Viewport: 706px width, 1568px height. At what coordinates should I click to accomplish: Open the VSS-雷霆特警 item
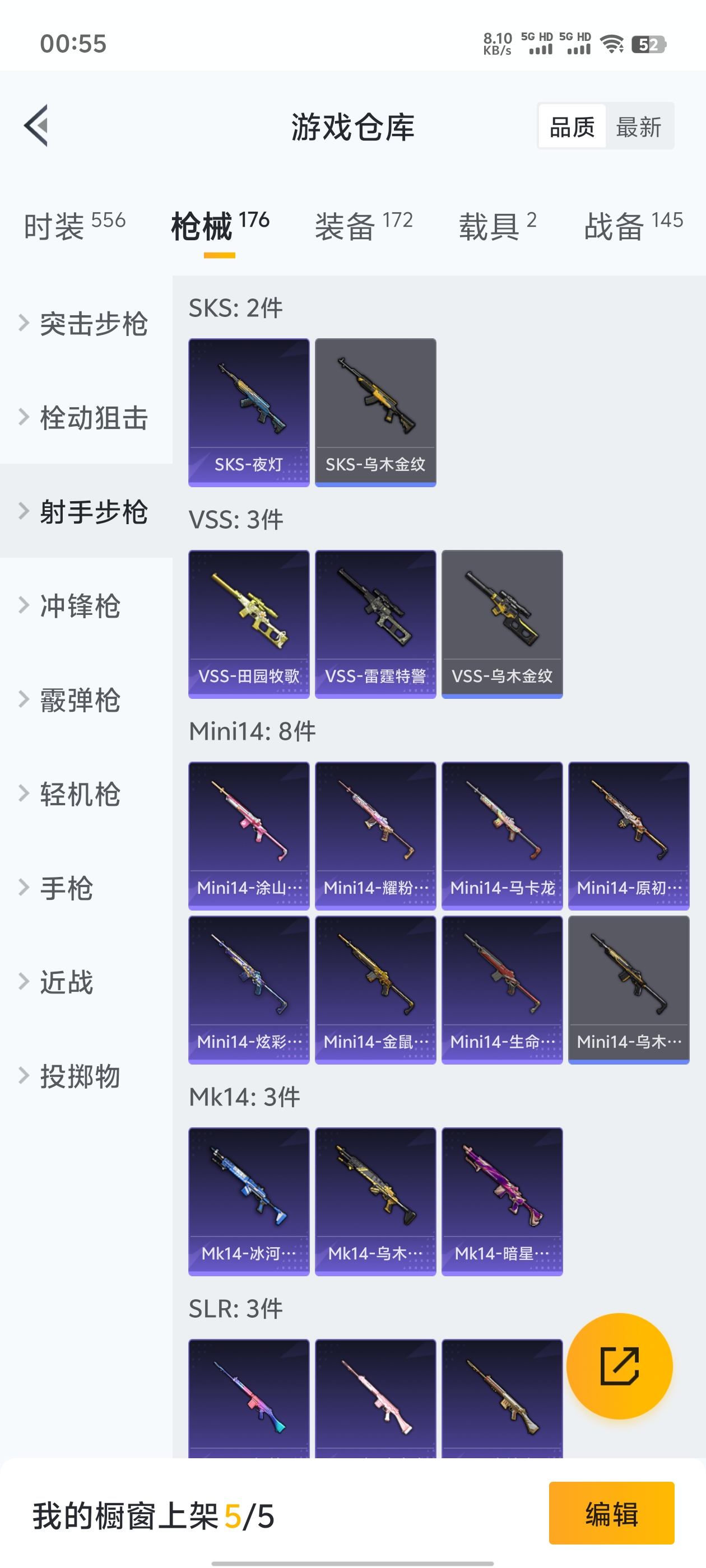click(375, 623)
